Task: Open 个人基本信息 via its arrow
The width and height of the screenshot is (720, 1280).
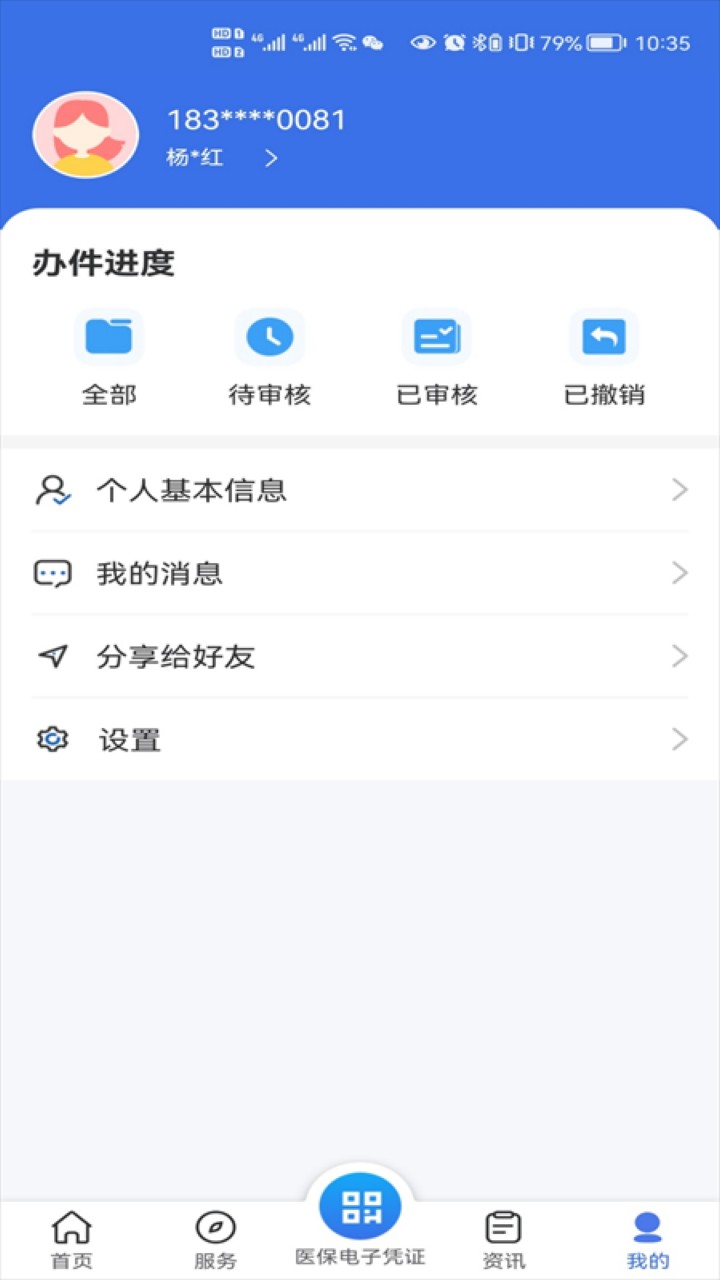Action: [681, 490]
